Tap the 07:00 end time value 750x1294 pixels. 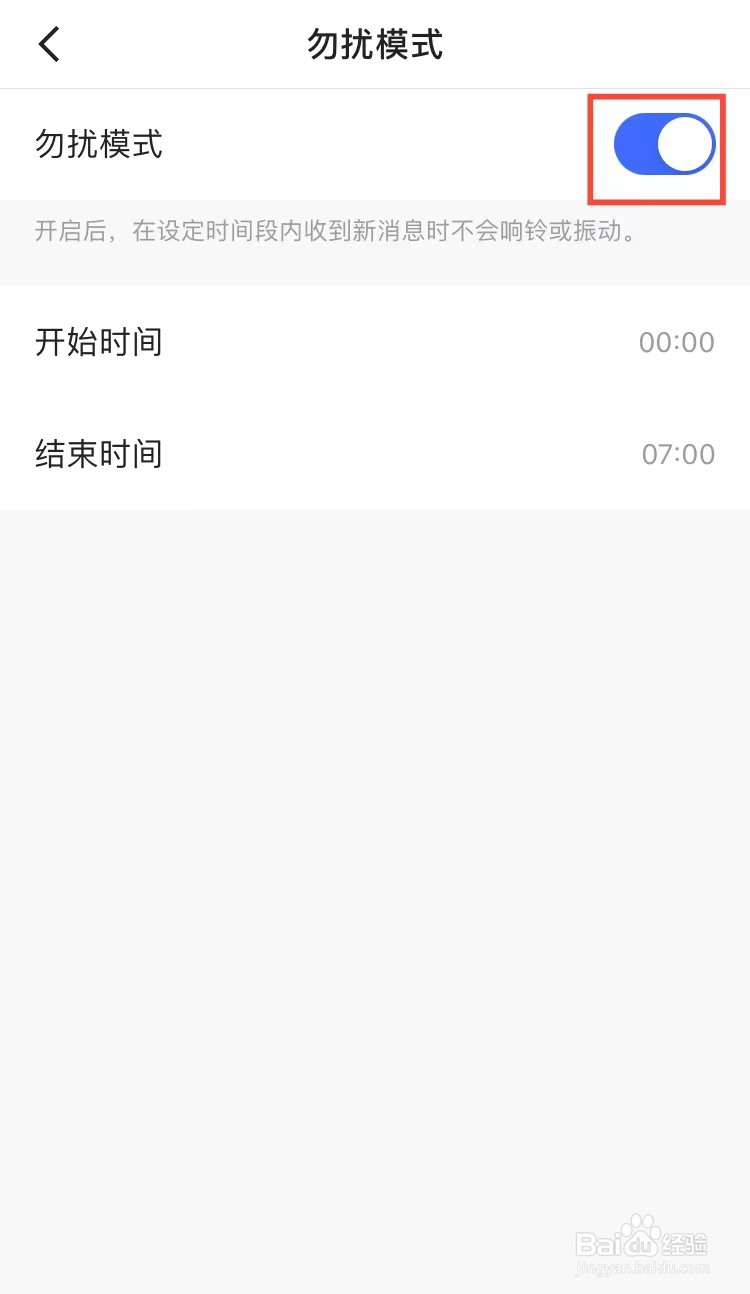pos(679,454)
